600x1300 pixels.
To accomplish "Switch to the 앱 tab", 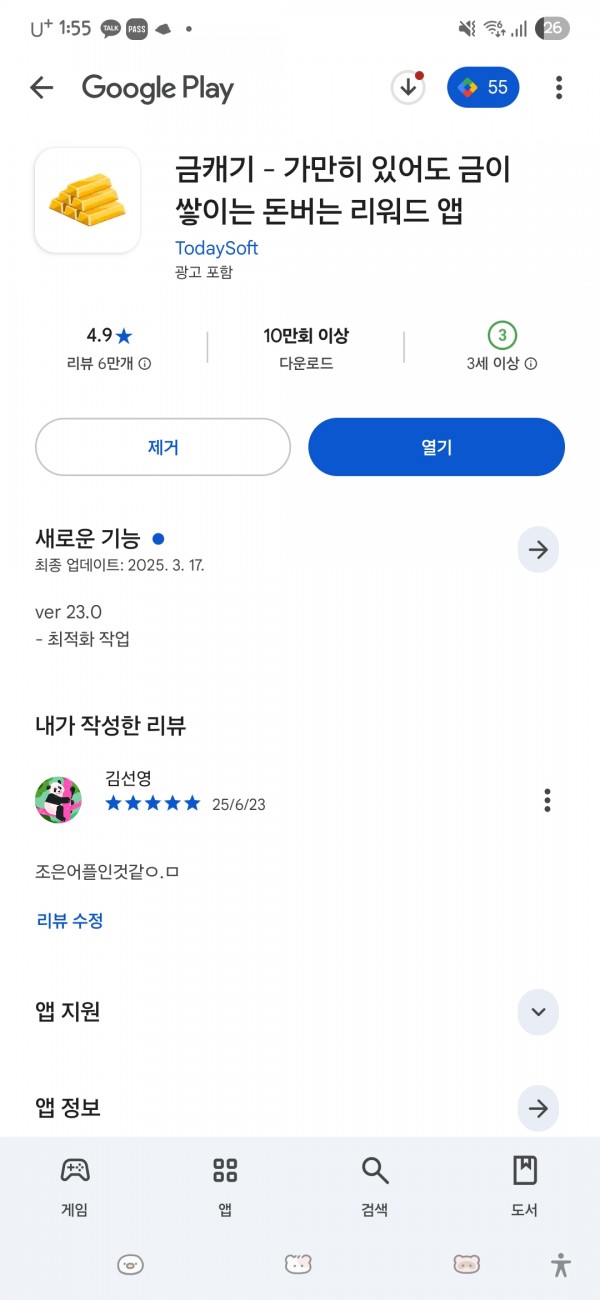I will point(225,1186).
